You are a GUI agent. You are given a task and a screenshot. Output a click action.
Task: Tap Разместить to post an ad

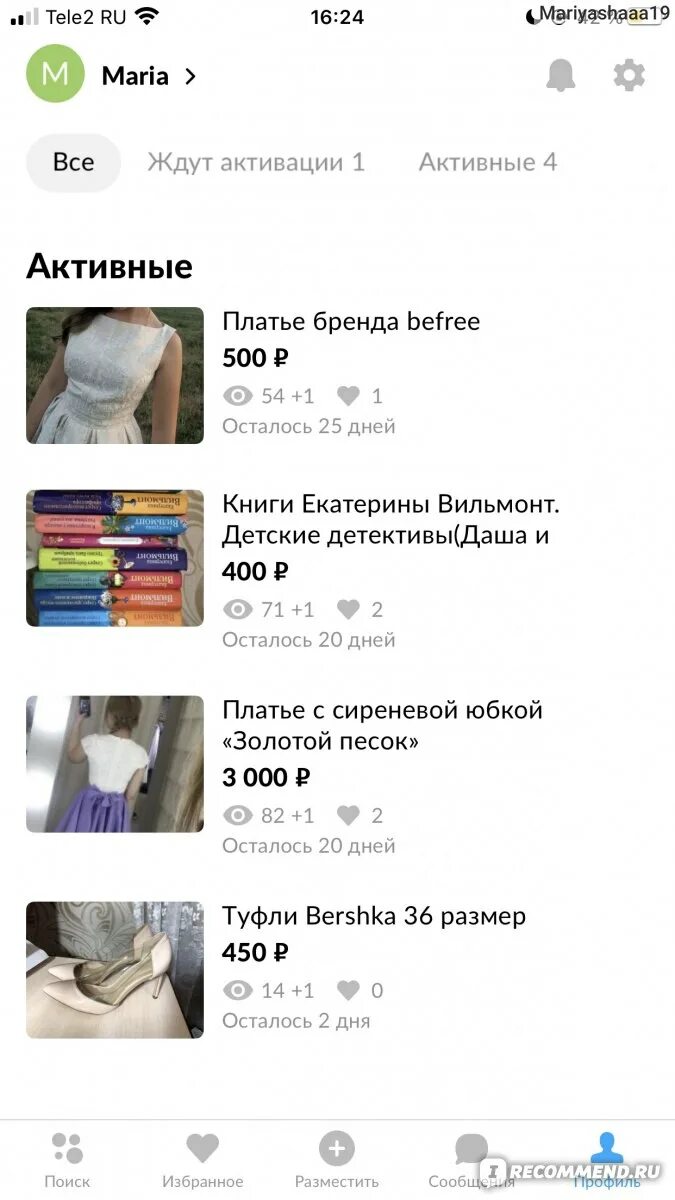pyautogui.click(x=336, y=1160)
